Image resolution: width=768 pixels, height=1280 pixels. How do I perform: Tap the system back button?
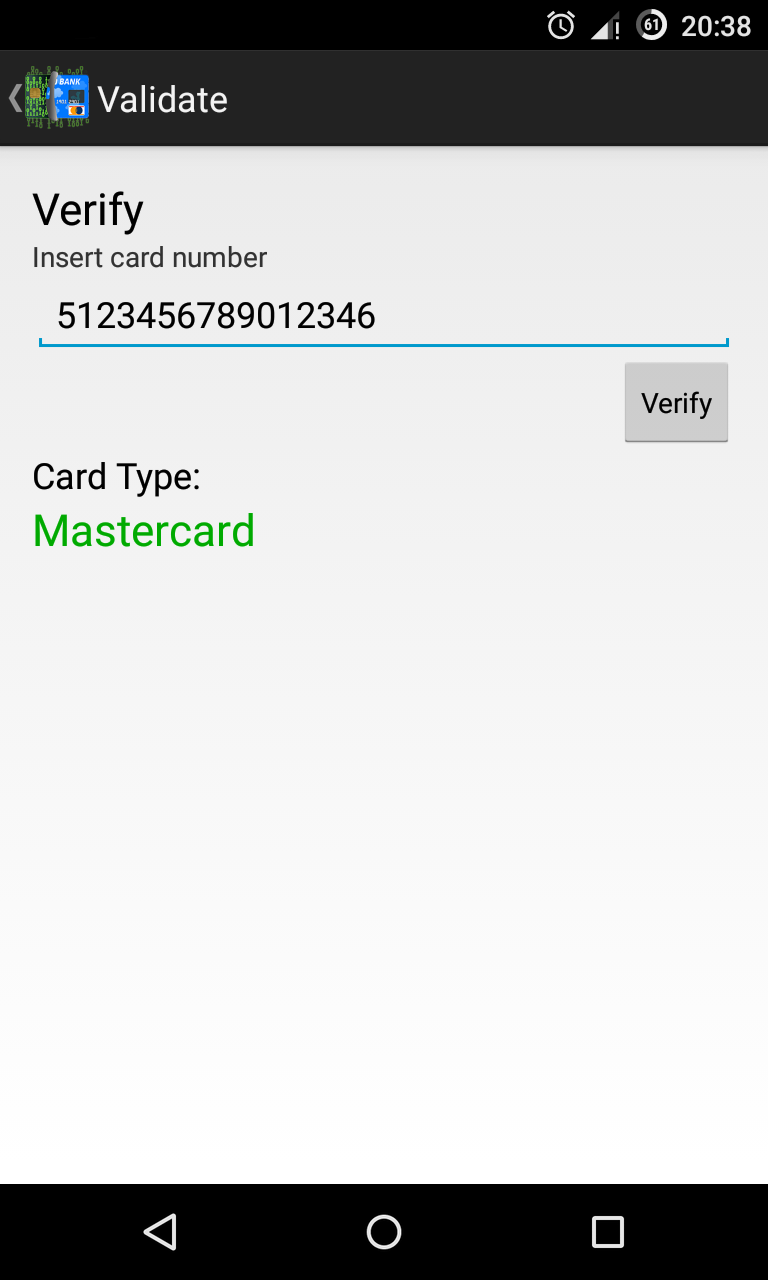[160, 1232]
